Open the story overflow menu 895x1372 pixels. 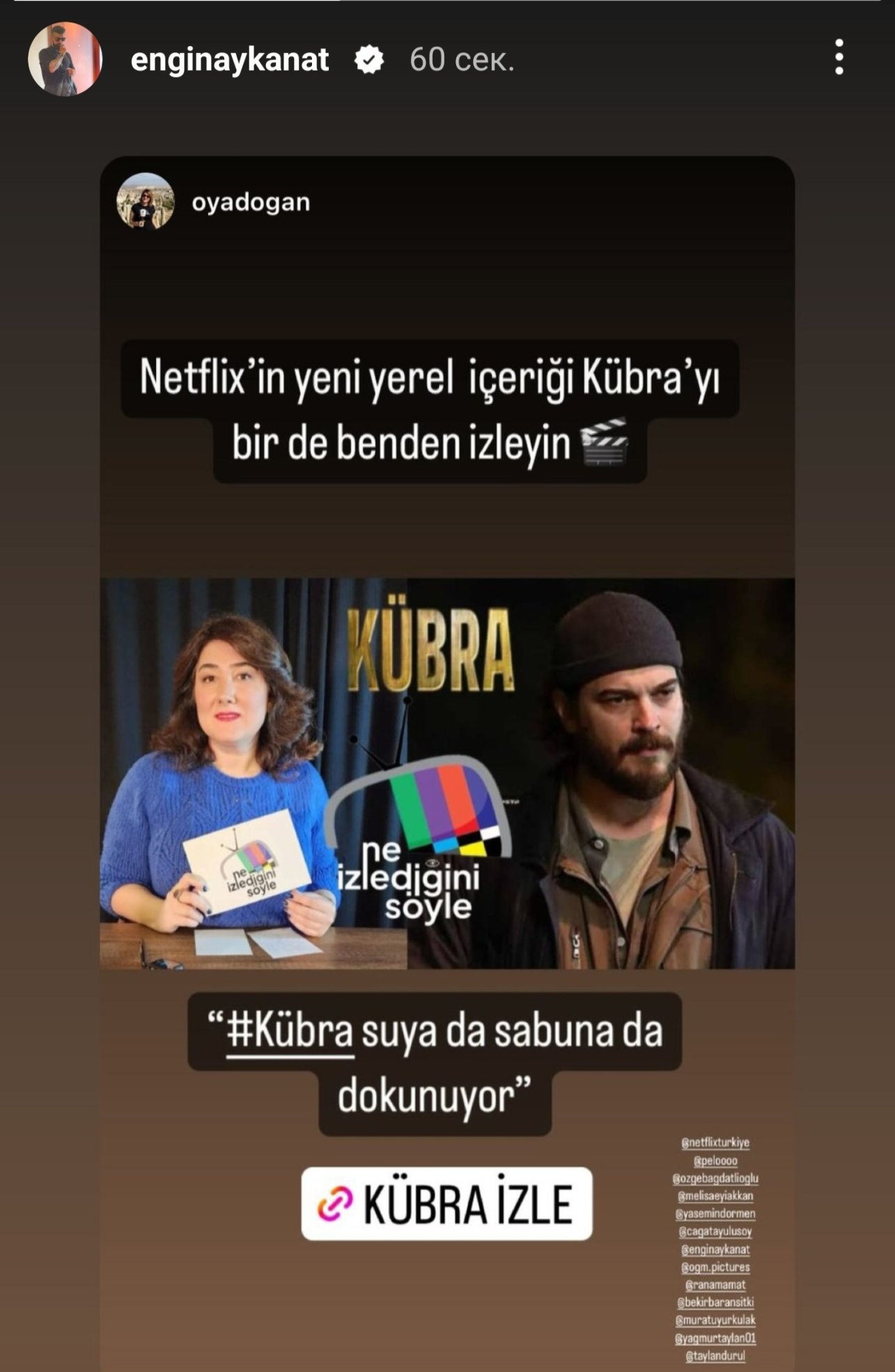839,57
